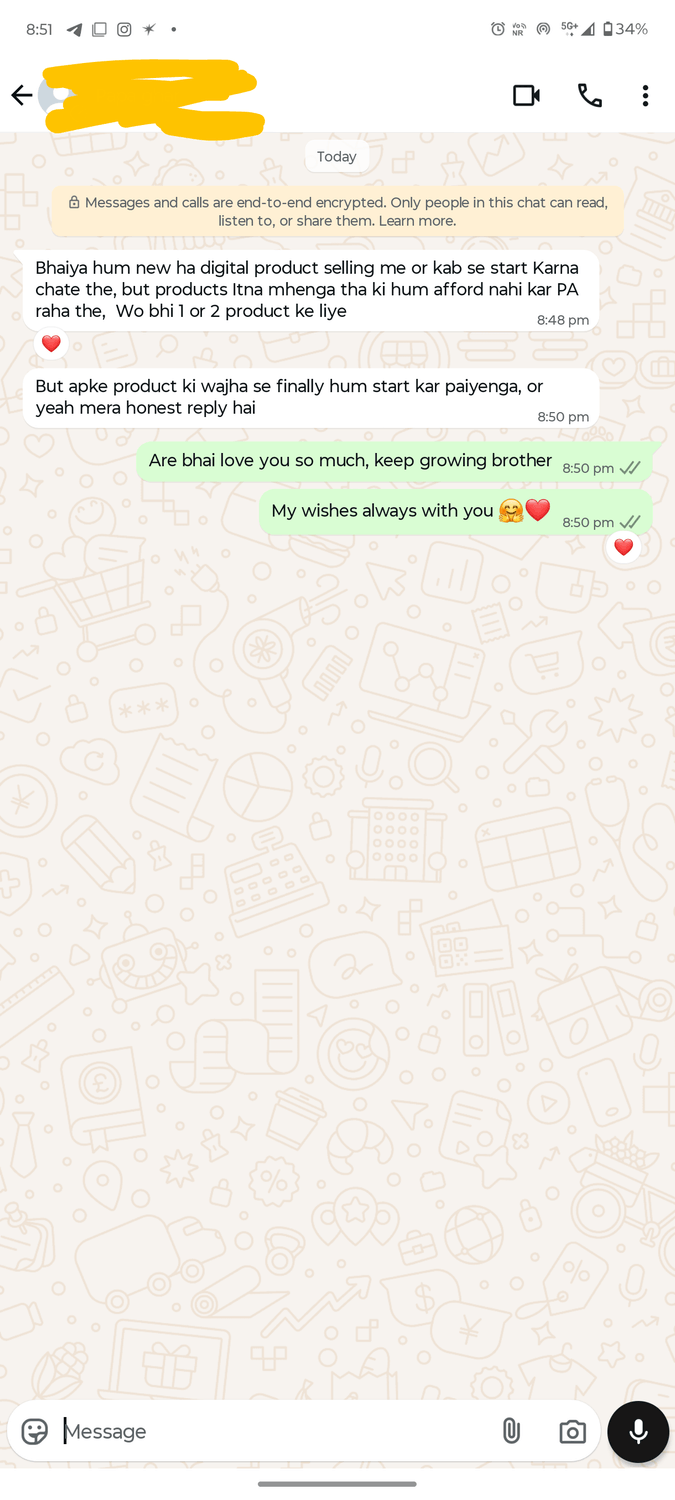Go back to the chat list
This screenshot has height=1500, width=675.
click(21, 96)
